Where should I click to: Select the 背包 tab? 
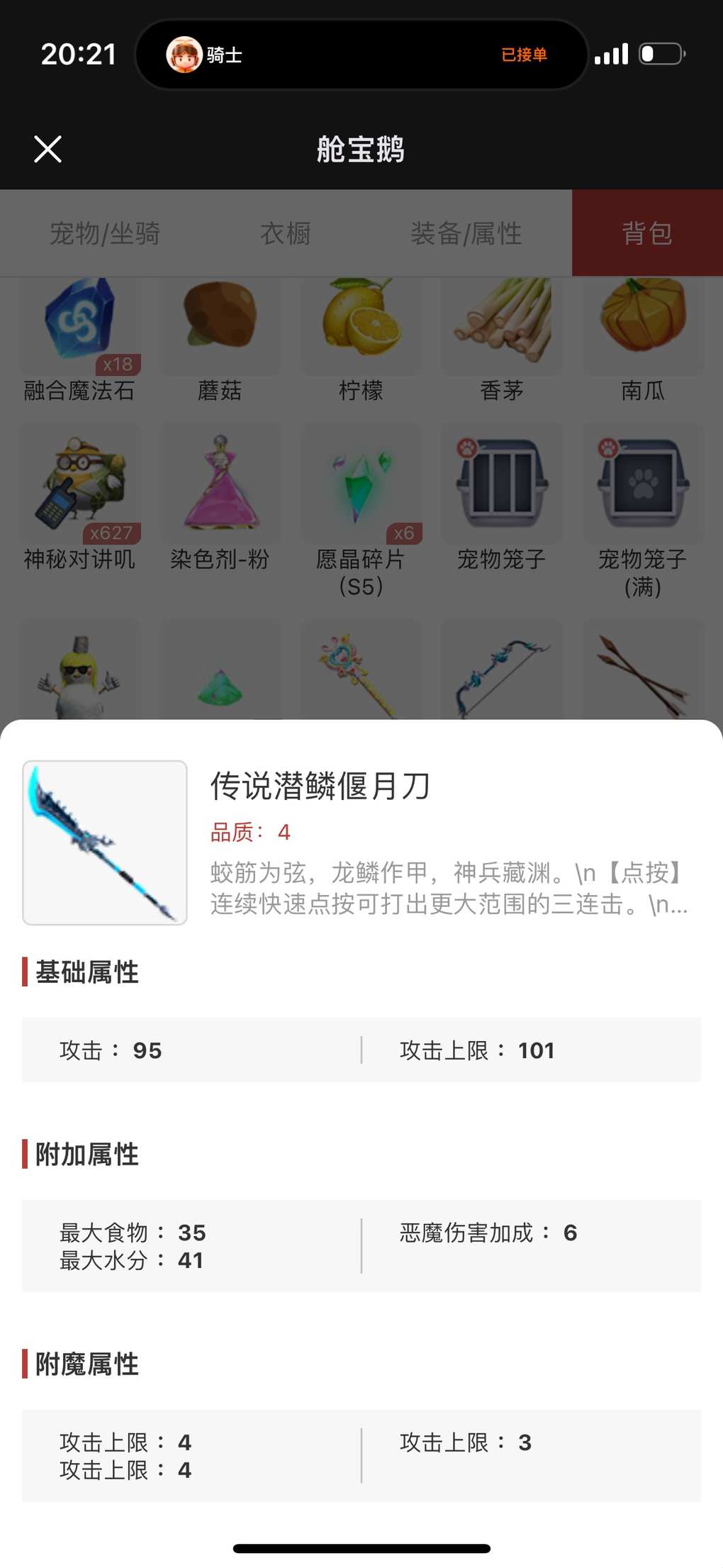(646, 233)
